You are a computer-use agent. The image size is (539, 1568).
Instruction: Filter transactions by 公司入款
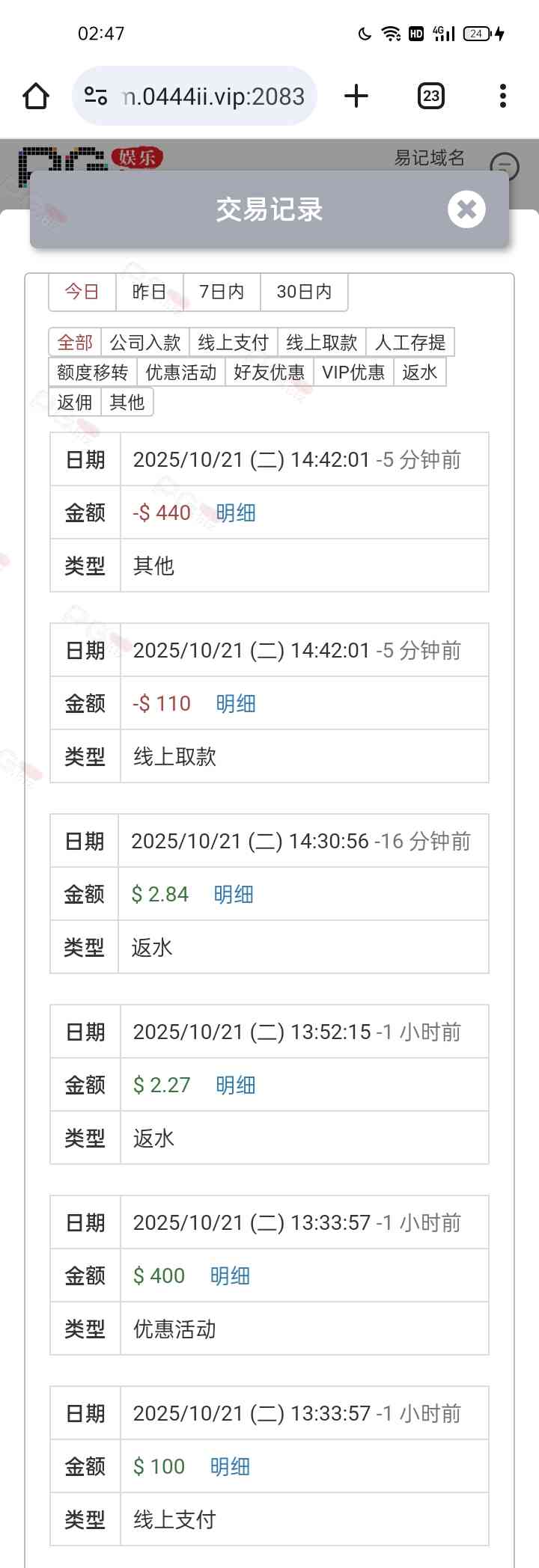click(145, 343)
